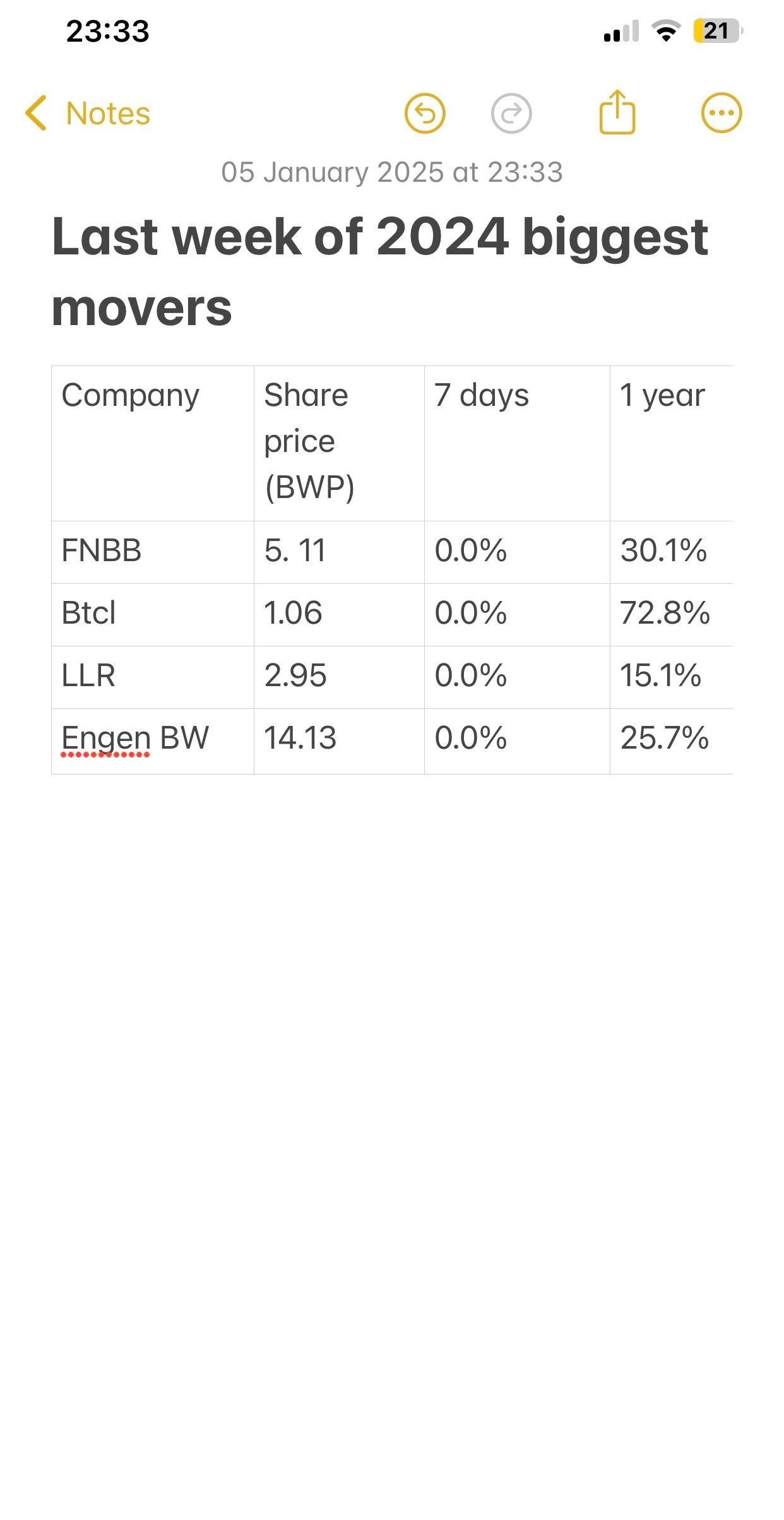Share this note
784x1520 pixels.
tap(617, 112)
